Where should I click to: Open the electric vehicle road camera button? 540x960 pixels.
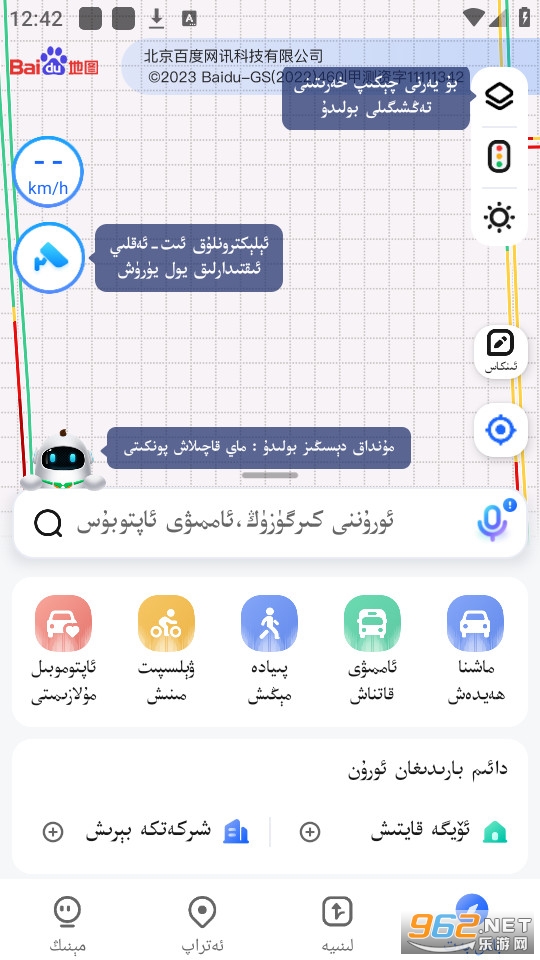point(49,258)
